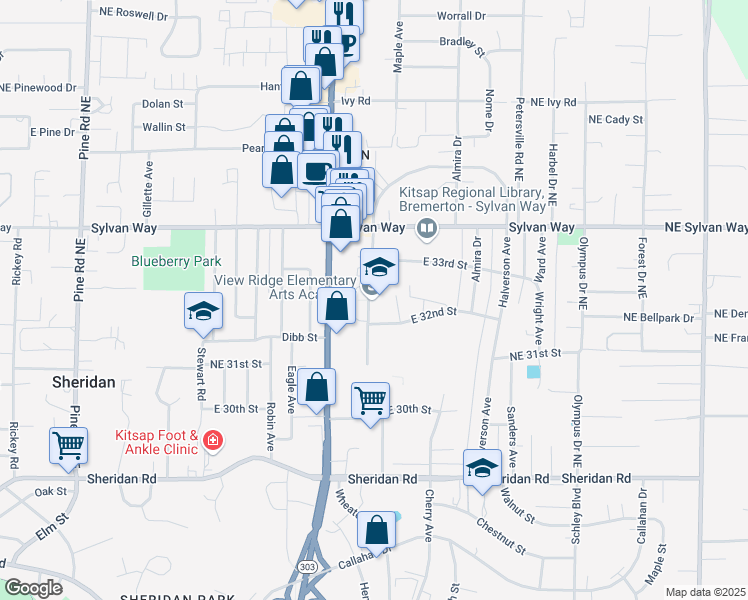Tap the grocery cart marker on E 30th St
748x600 pixels.
pos(371,401)
